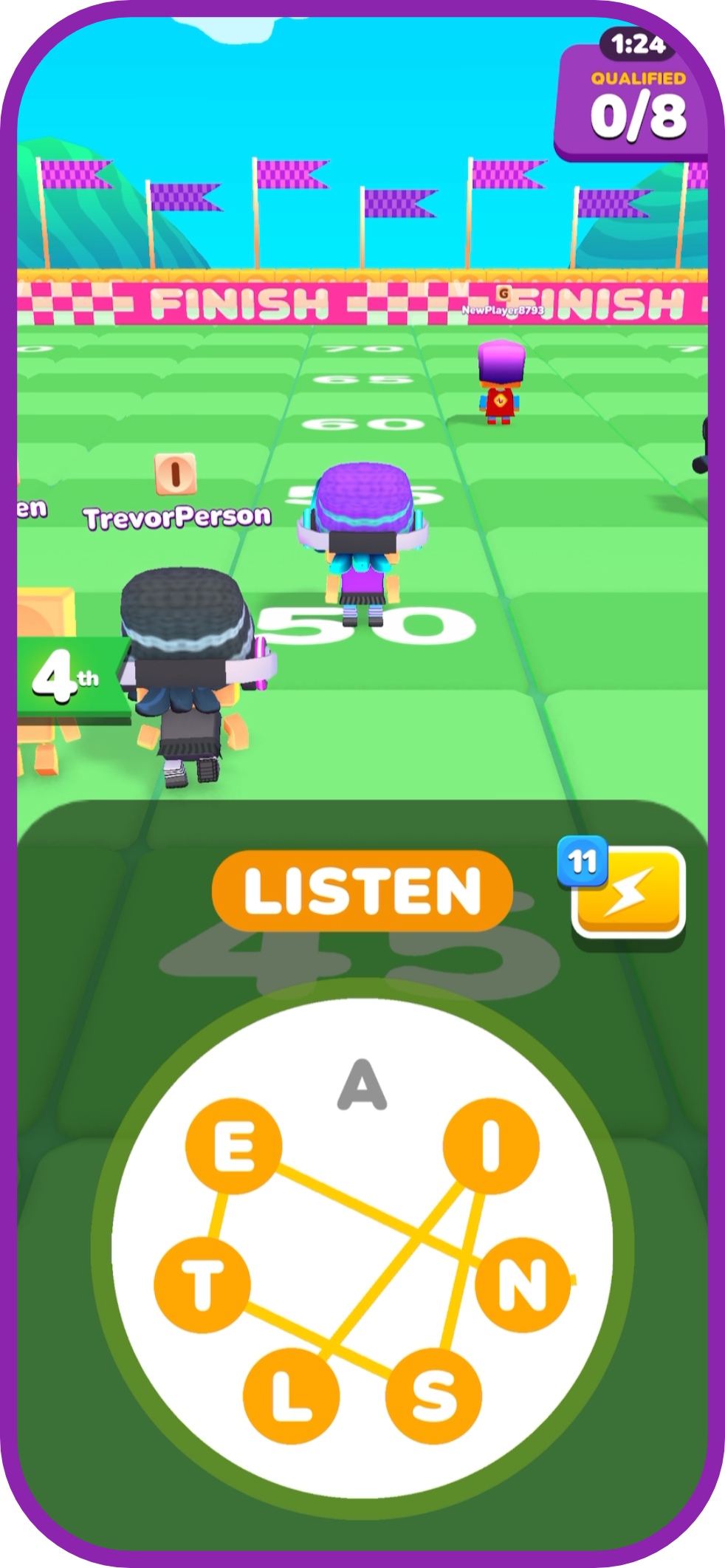Select the letter A in the wheel

361,1083
